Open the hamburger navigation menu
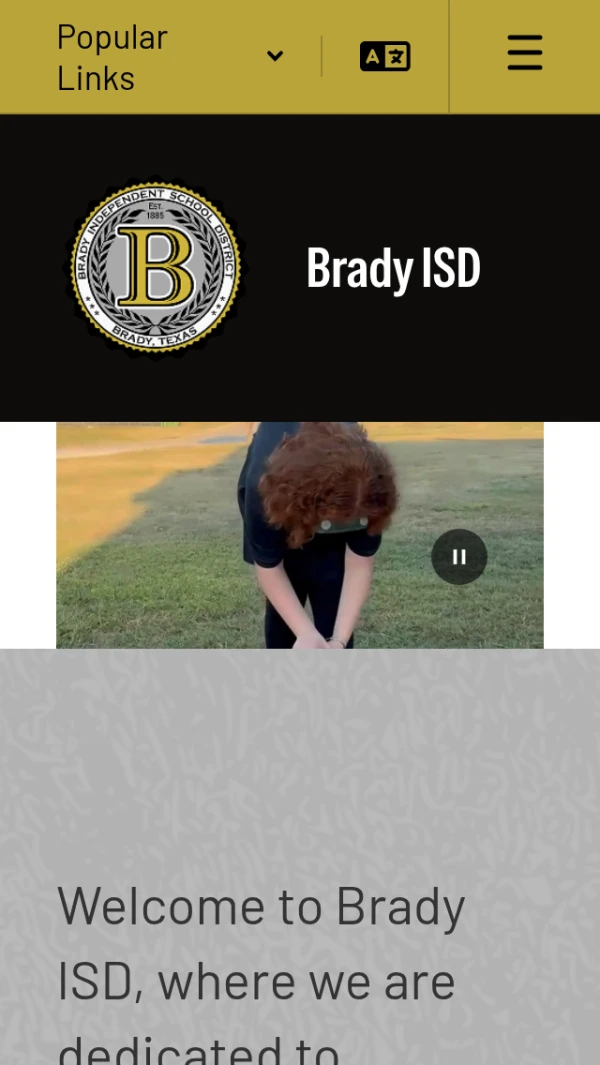The image size is (600, 1065). (524, 53)
